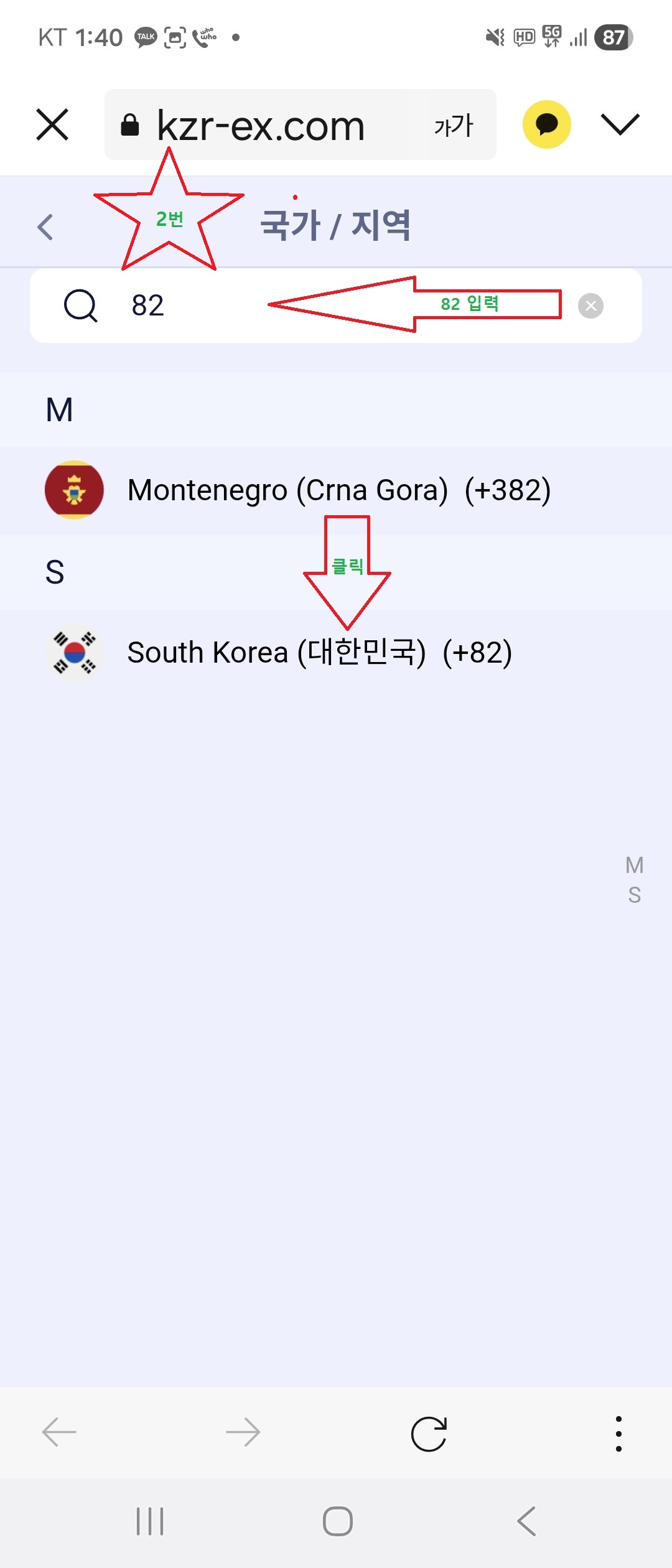Expand the browser dropdown chevron
The image size is (672, 1568).
[620, 124]
